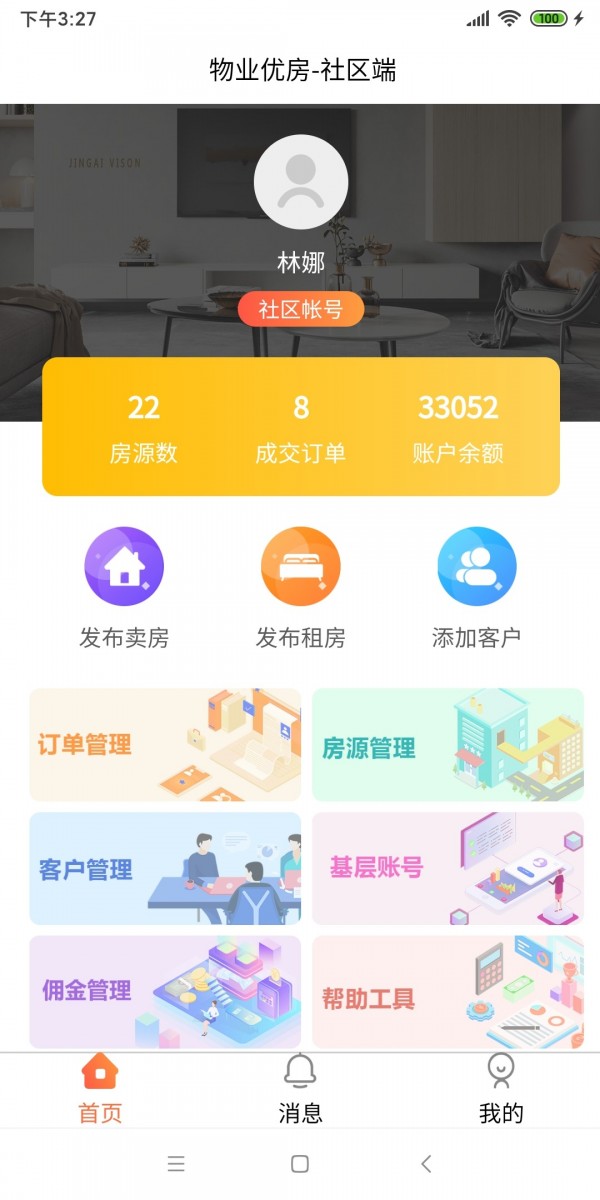The width and height of the screenshot is (600, 1200).
Task: Tap the system back button
Action: point(426,1163)
